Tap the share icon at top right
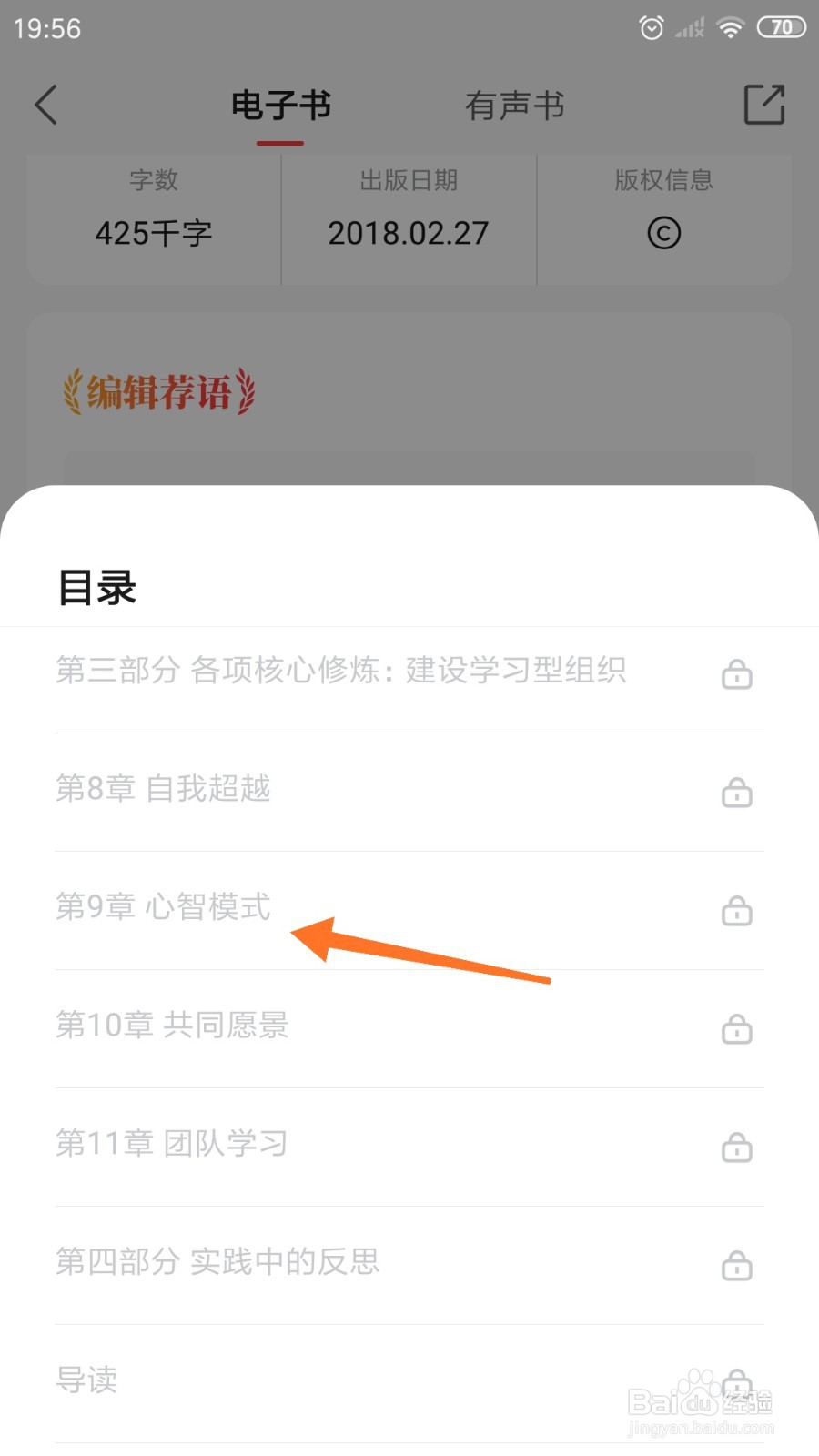The width and height of the screenshot is (819, 1456). click(764, 104)
